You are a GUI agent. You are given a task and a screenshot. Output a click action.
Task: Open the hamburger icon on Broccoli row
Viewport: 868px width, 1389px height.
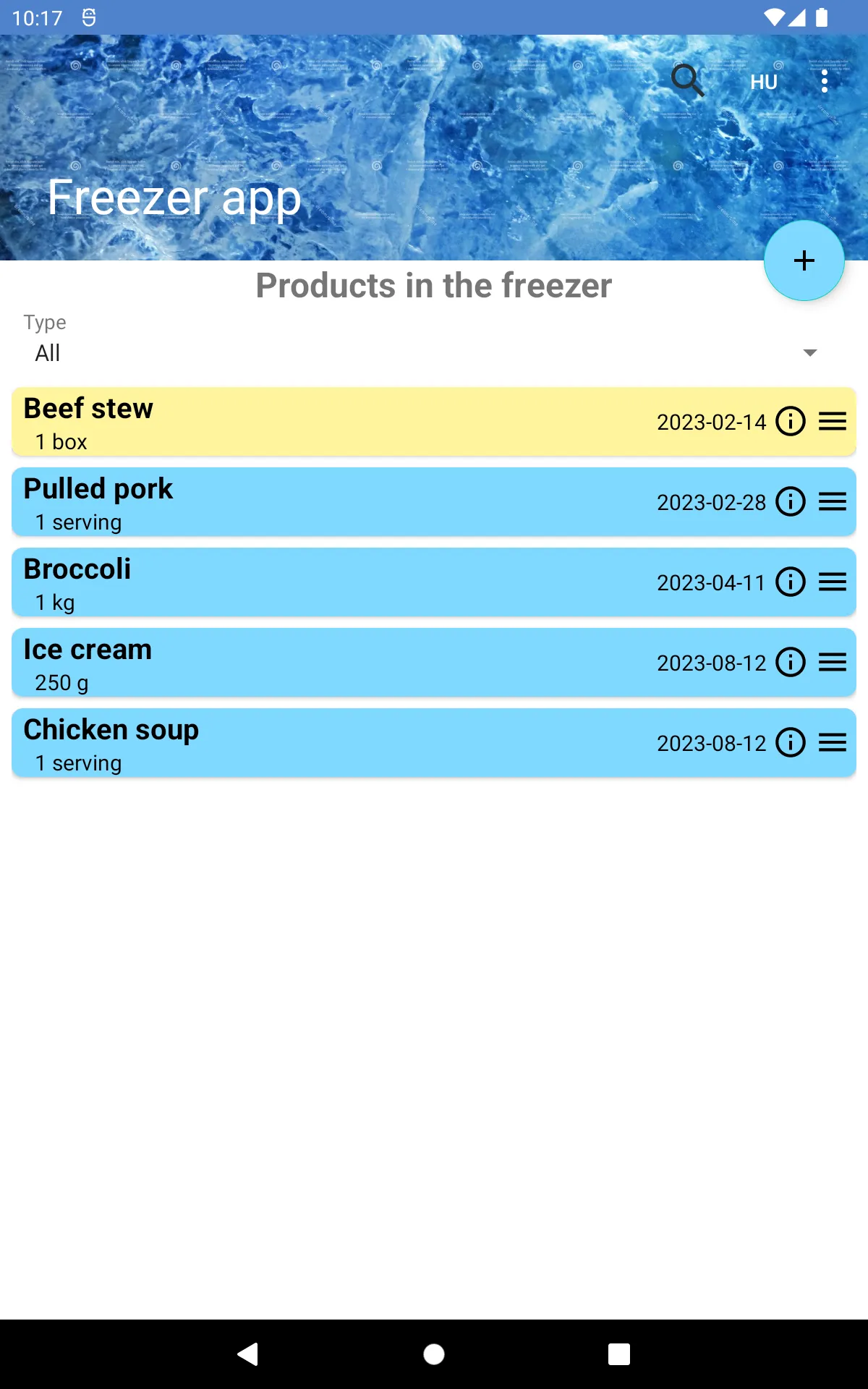832,582
